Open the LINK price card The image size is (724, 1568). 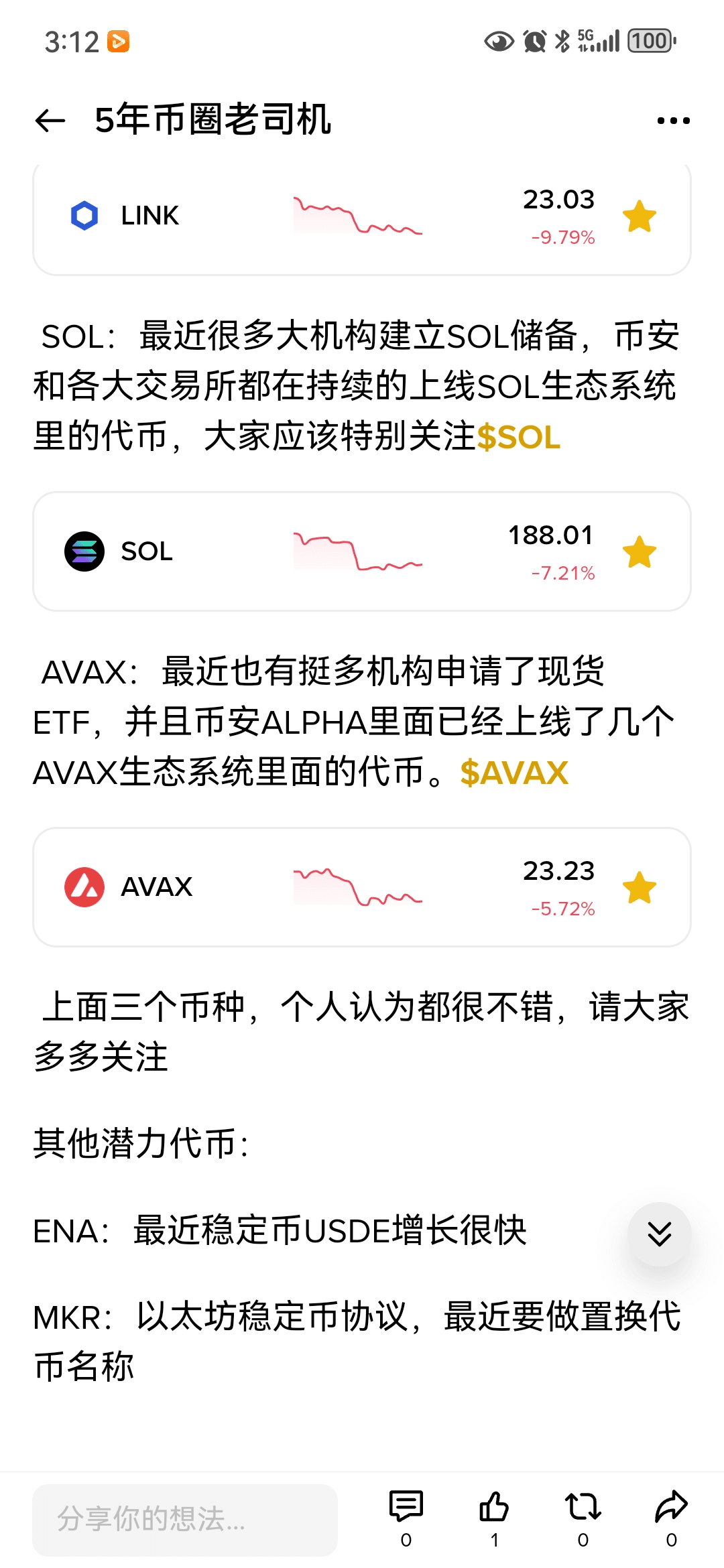pyautogui.click(x=362, y=218)
